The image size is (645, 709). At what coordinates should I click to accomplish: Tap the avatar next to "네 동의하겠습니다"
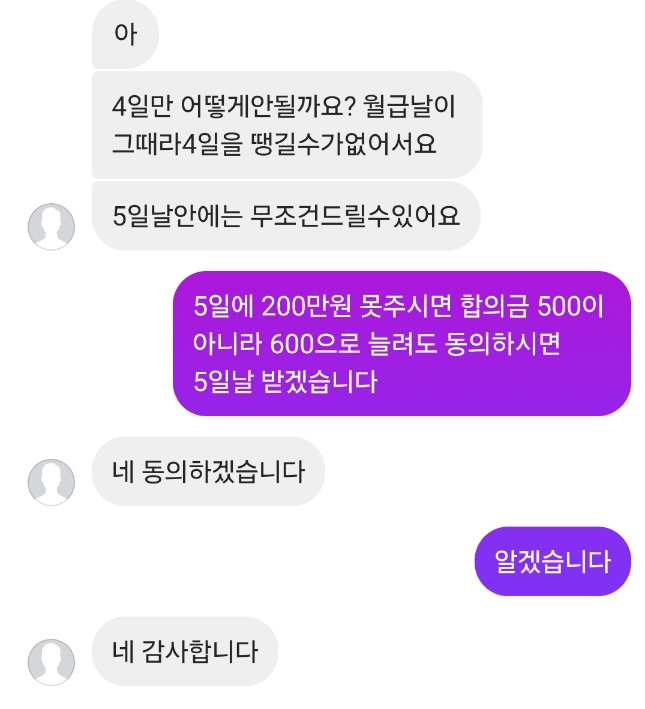click(51, 482)
